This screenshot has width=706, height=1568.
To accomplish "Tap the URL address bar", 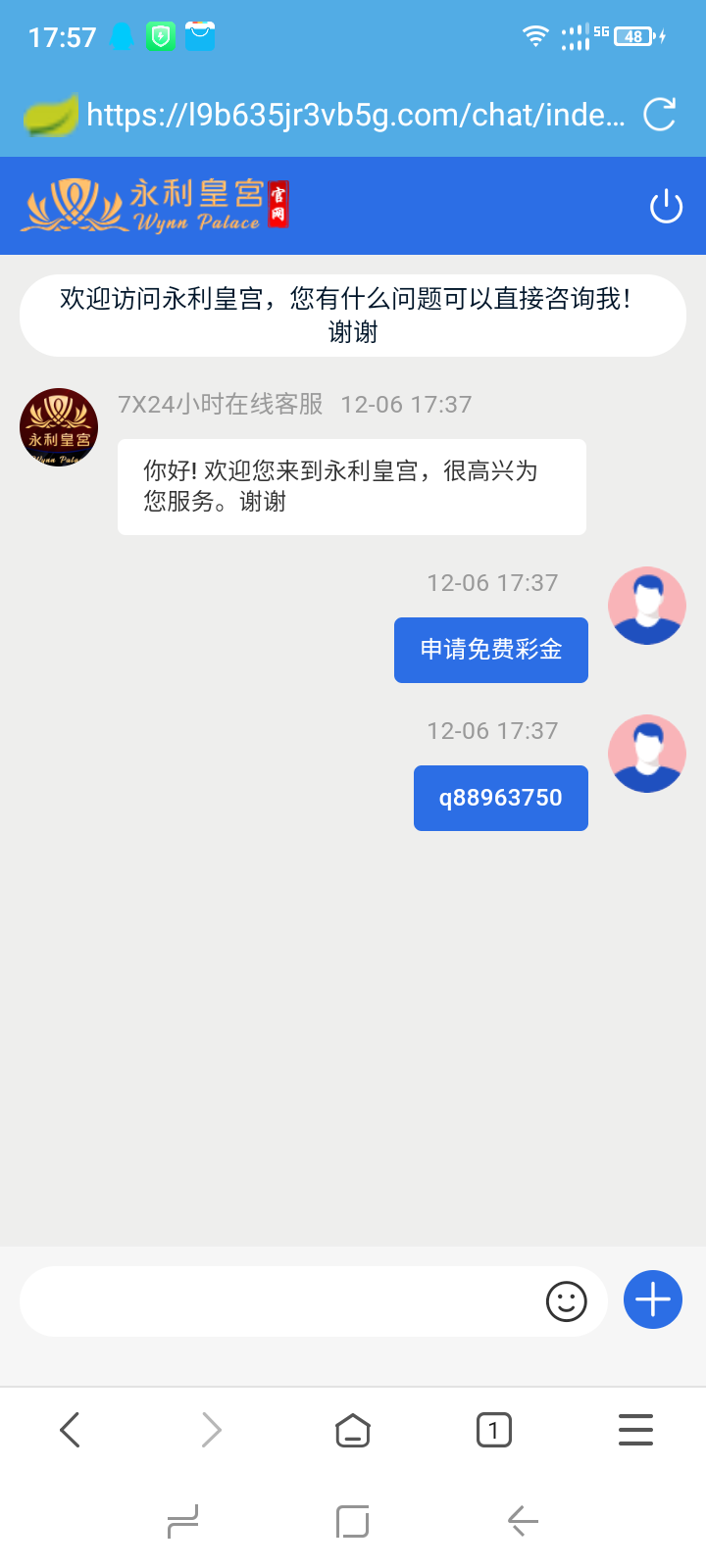I will [355, 115].
